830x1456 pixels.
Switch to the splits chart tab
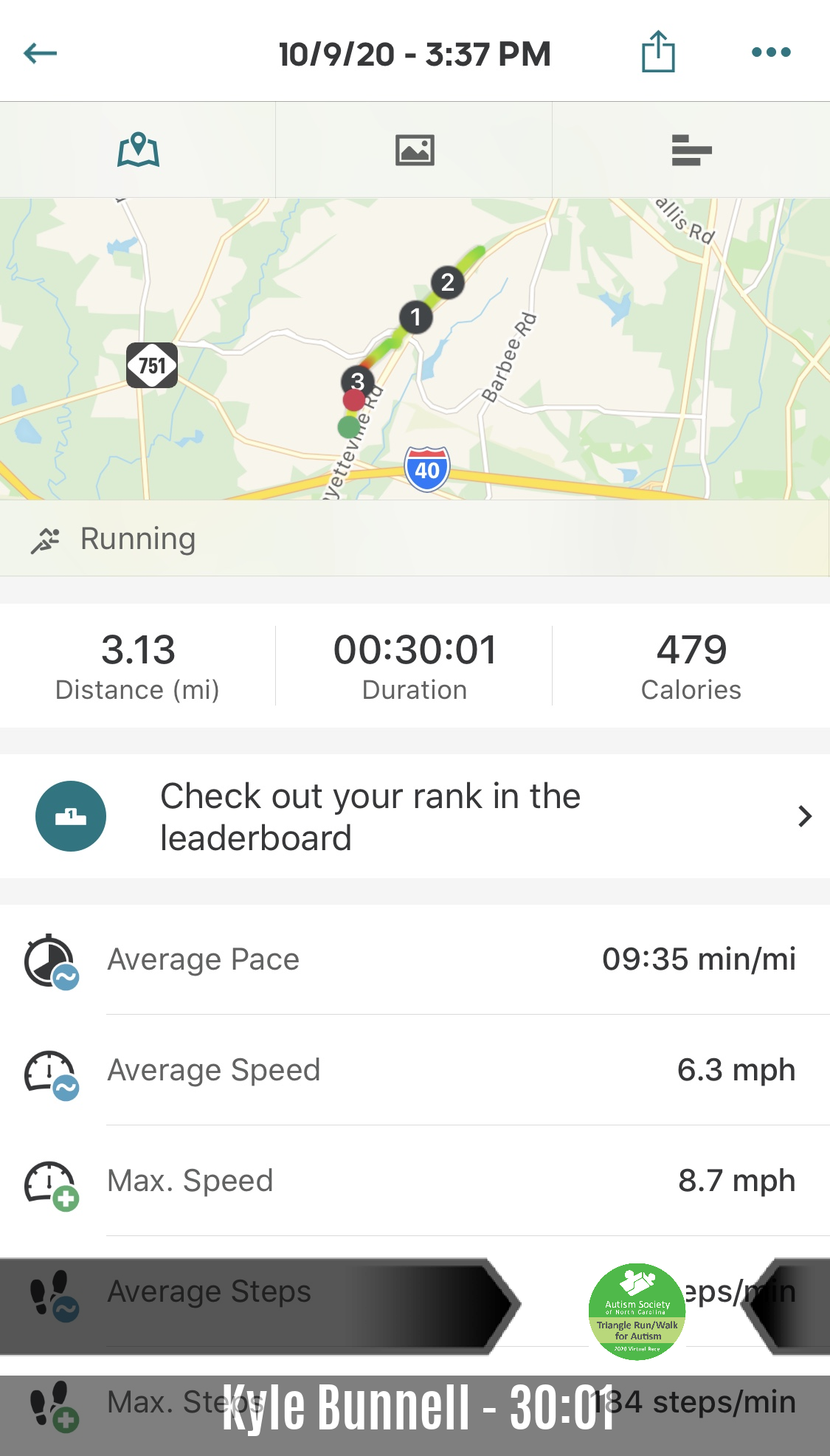(x=691, y=150)
